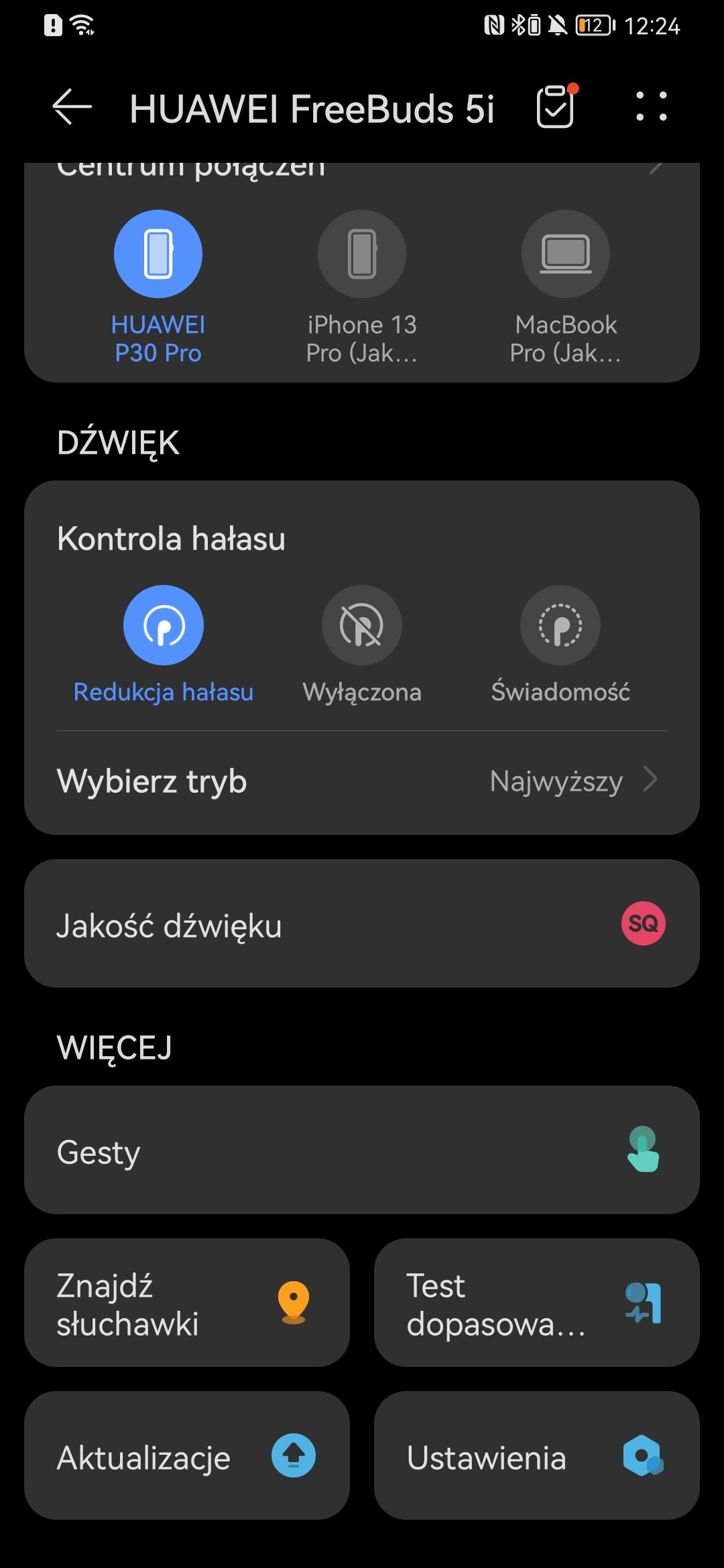This screenshot has height=1568, width=724.
Task: Open Jakość dźwięku settings
Action: [362, 923]
